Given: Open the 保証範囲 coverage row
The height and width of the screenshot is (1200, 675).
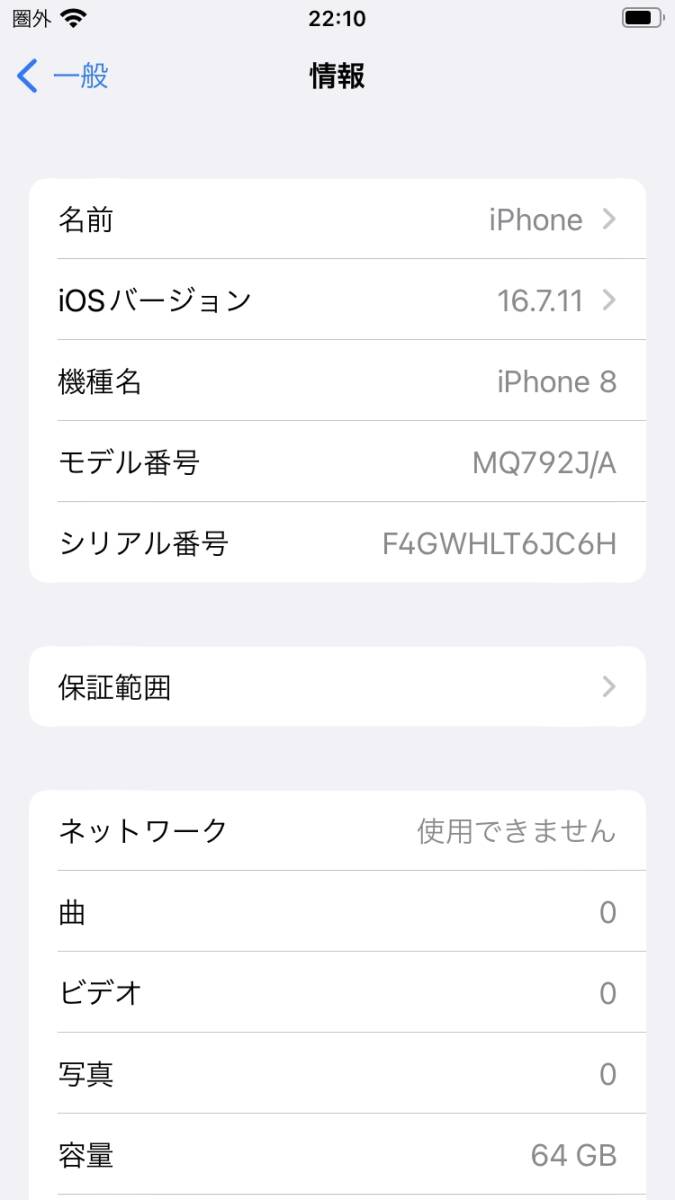Looking at the screenshot, I should pyautogui.click(x=337, y=687).
